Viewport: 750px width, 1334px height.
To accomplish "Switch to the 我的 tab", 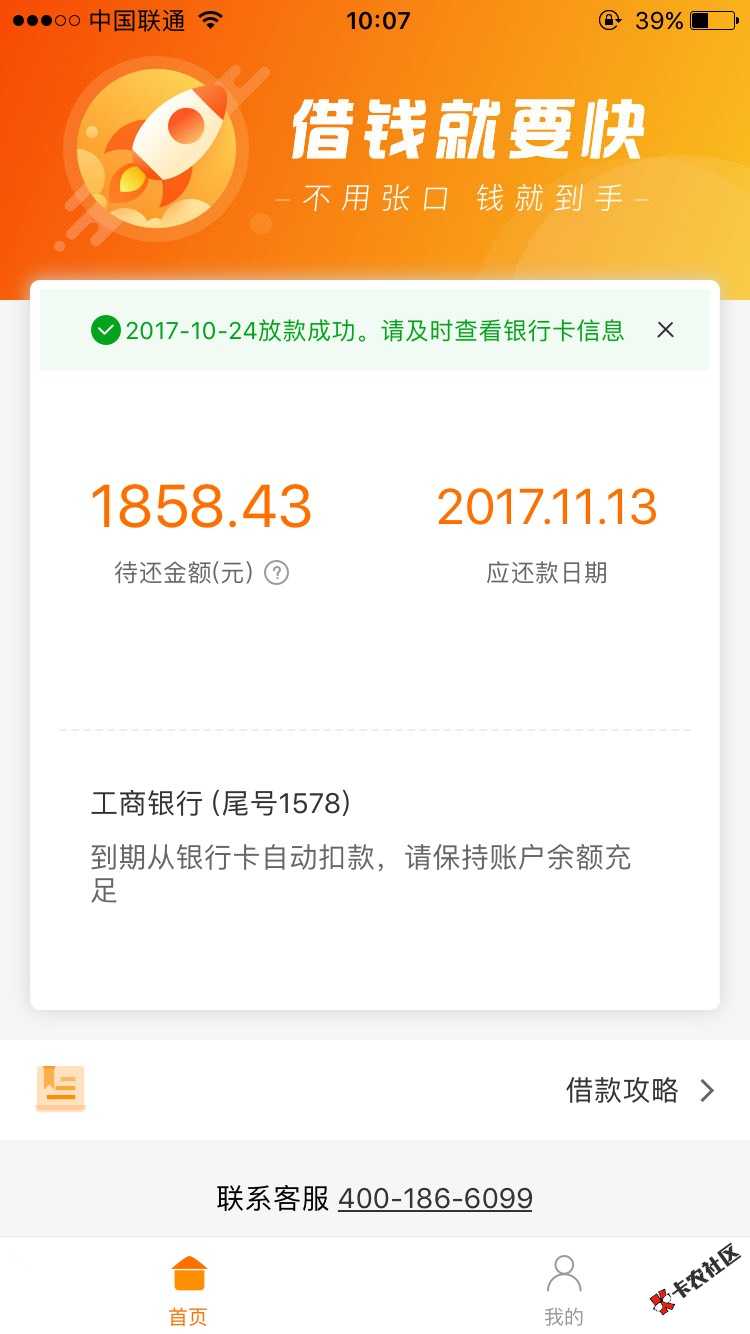I will pos(564,1289).
